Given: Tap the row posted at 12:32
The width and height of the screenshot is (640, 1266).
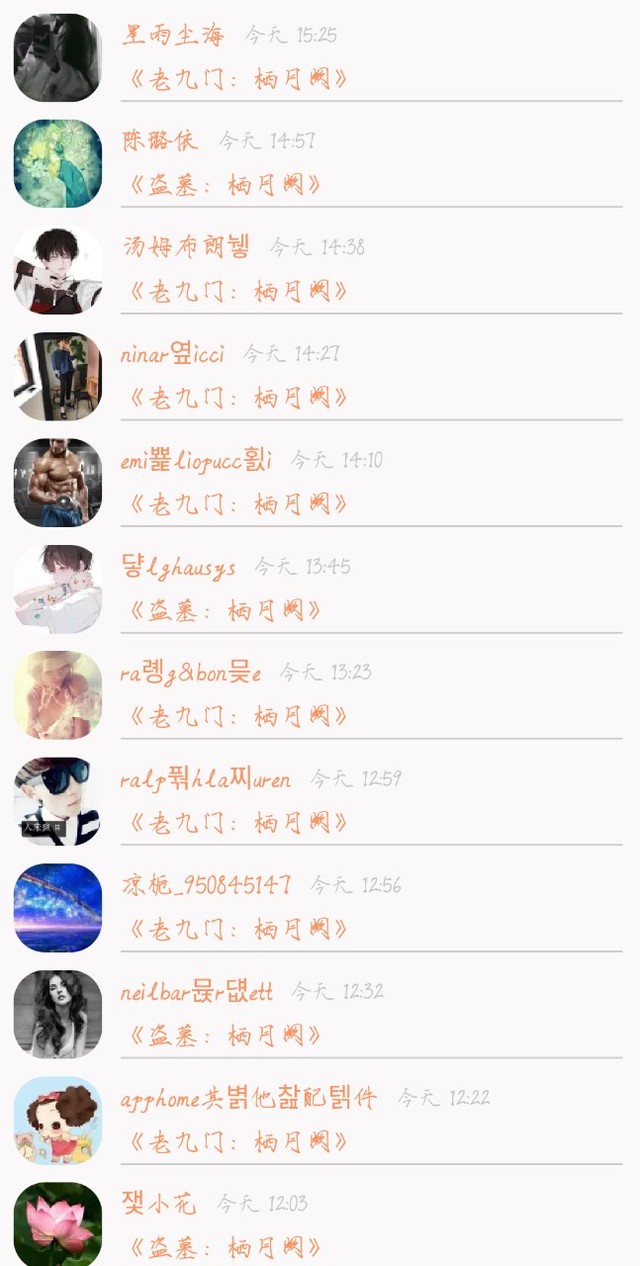Looking at the screenshot, I should pos(320,1013).
